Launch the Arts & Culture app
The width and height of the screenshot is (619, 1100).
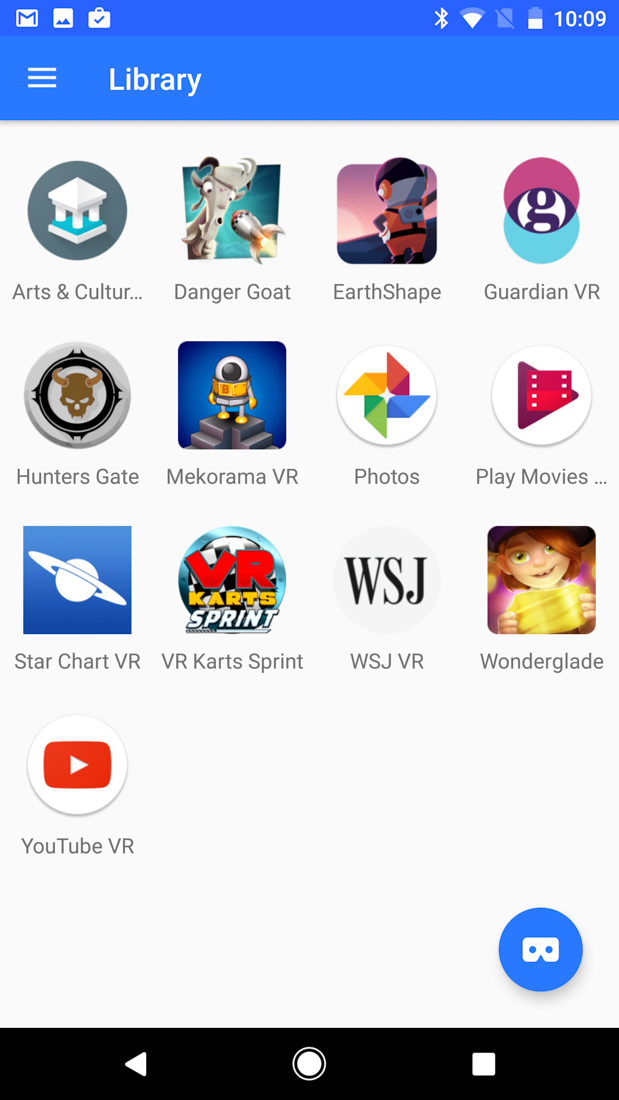(77, 211)
